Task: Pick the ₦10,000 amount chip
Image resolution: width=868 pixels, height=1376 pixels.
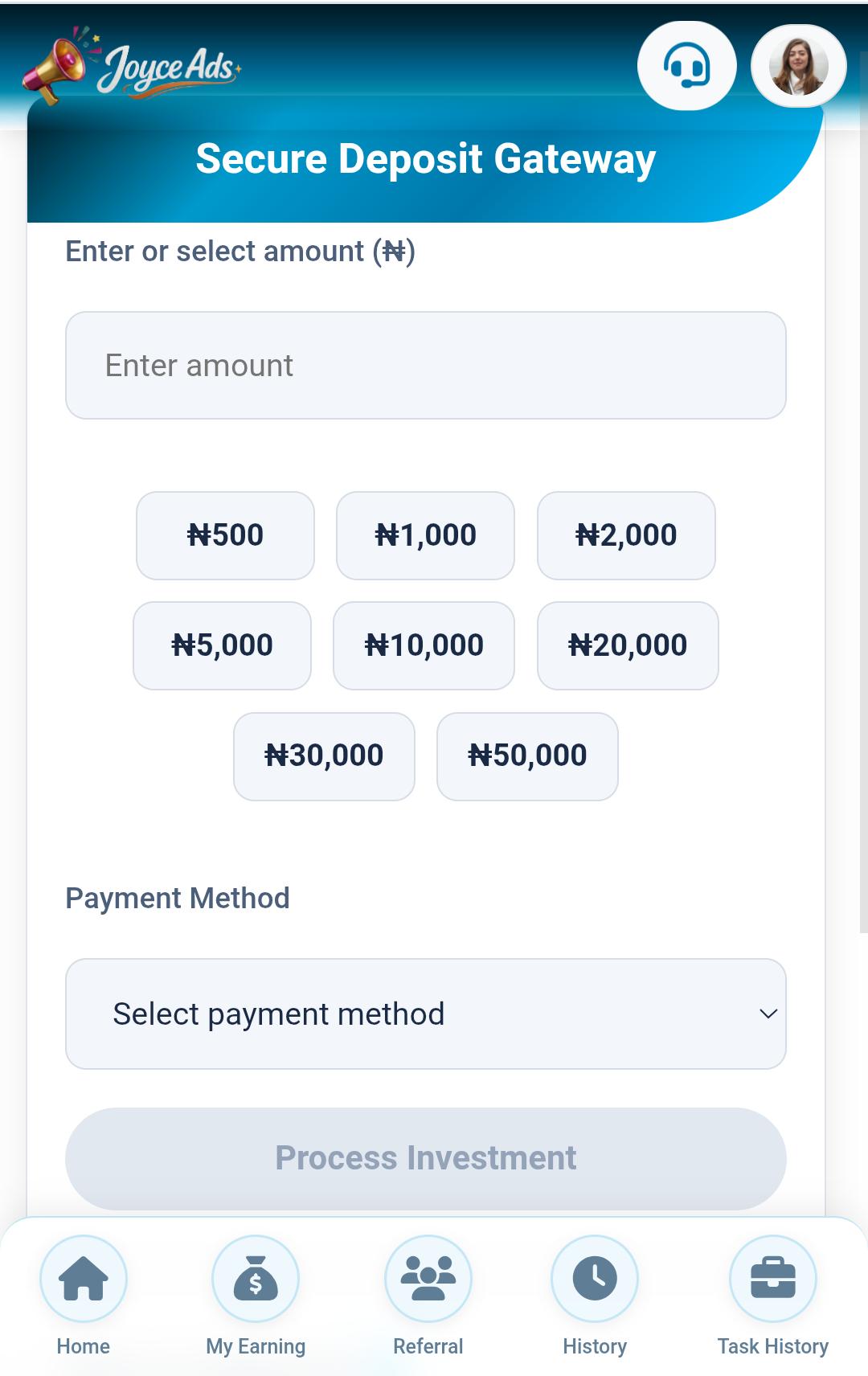Action: click(424, 645)
